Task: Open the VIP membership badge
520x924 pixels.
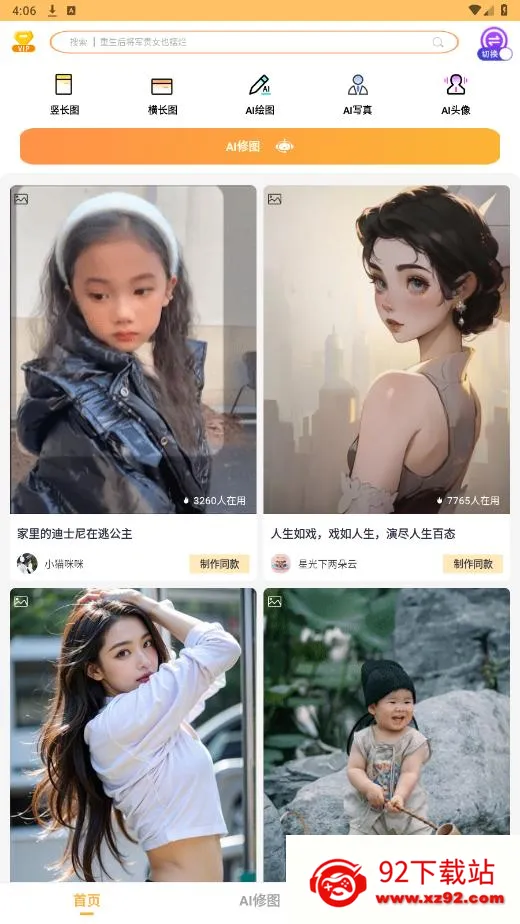Action: (x=24, y=42)
